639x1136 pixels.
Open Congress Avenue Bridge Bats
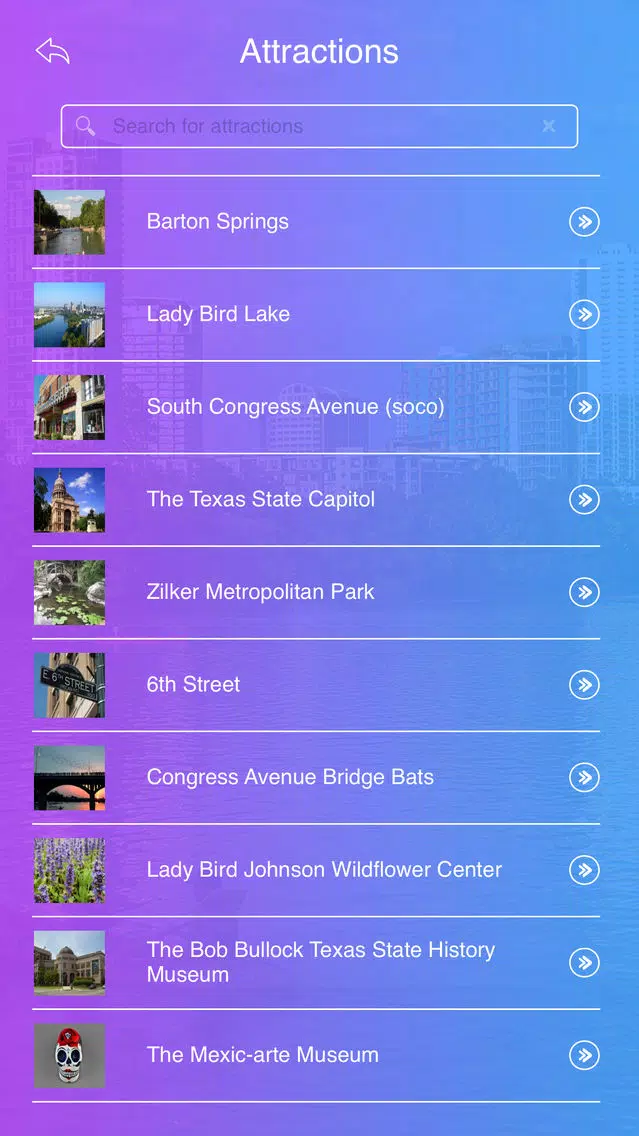316,778
